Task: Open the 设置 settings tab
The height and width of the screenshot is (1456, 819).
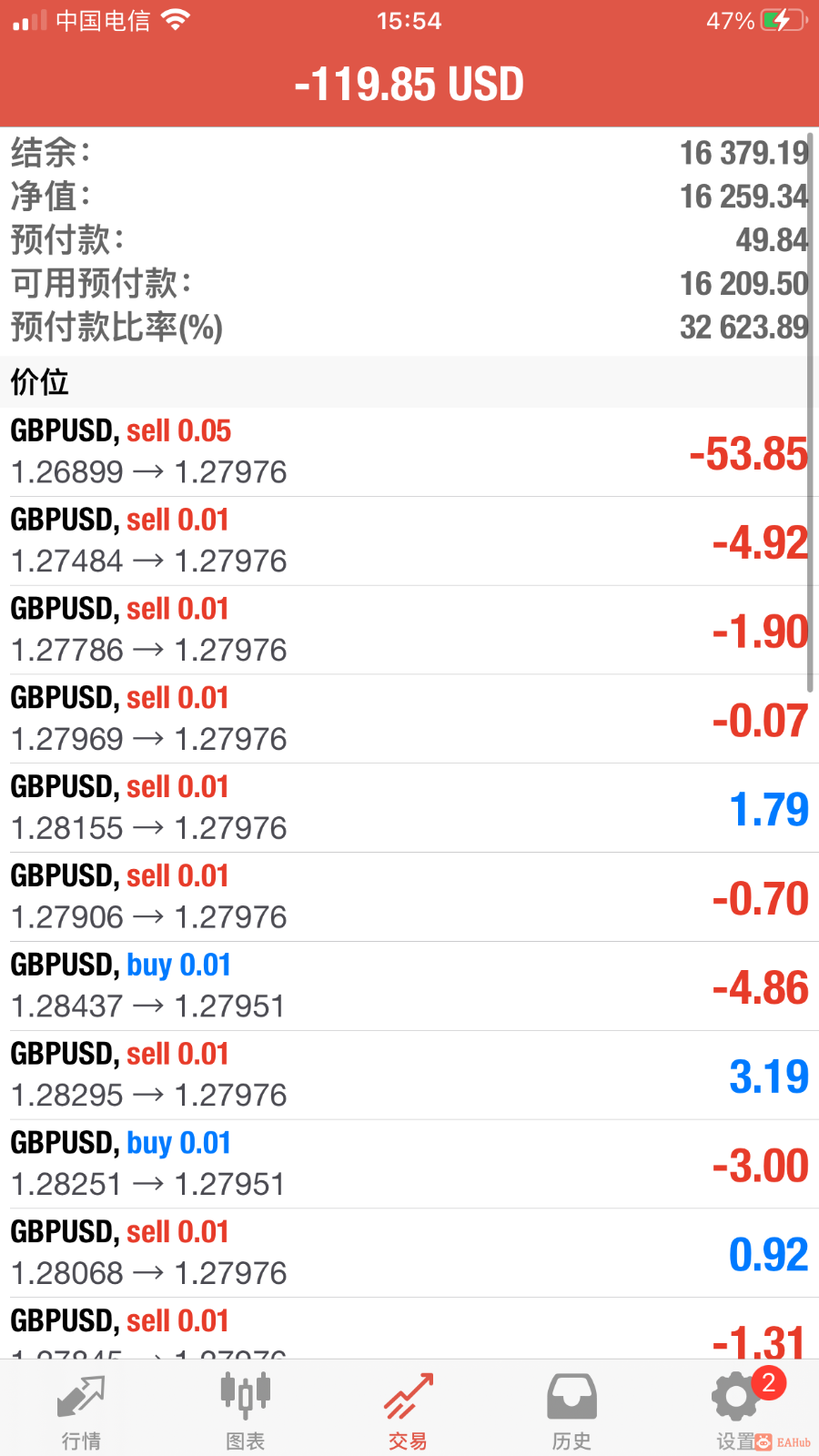Action: 736,1410
